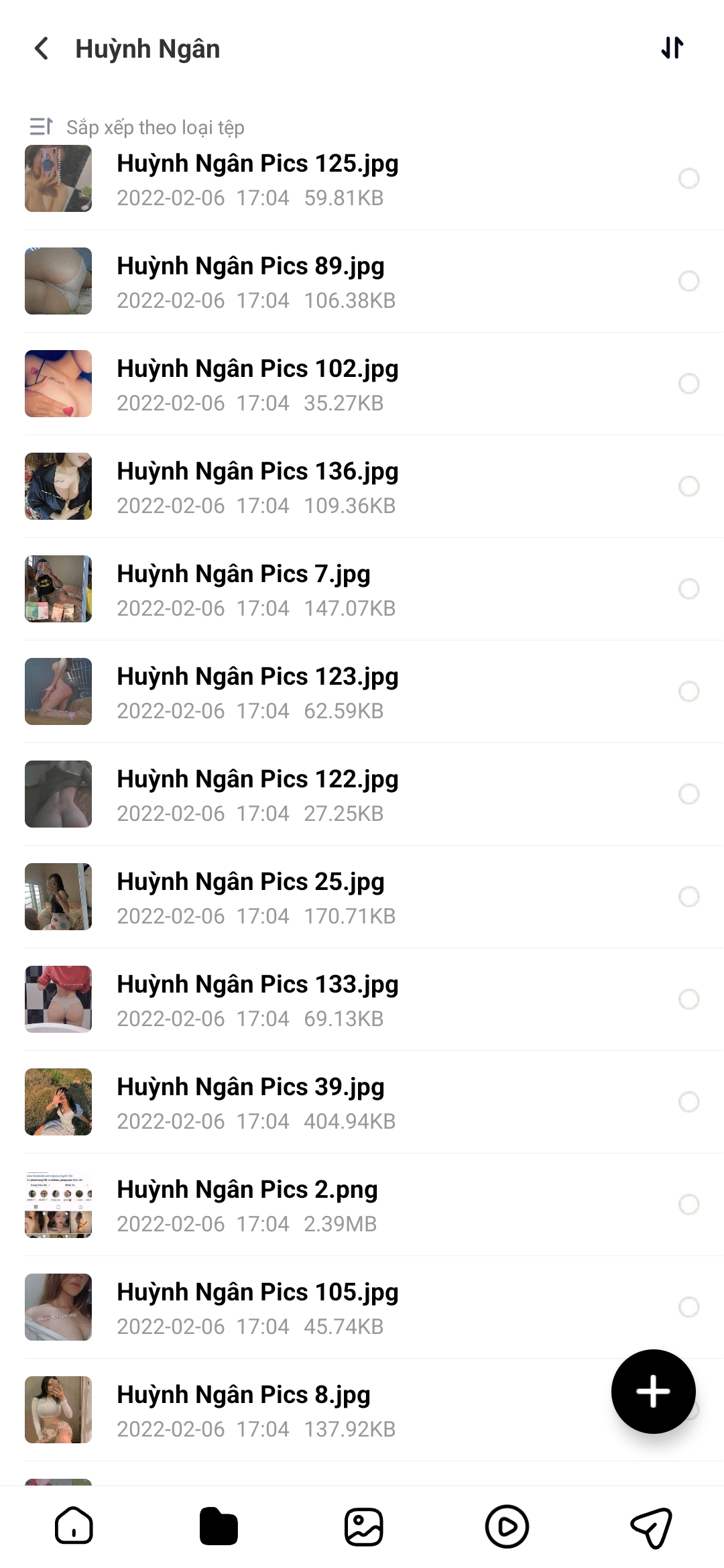Open the paper plane transfer tab
Viewport: 724px width, 1568px height.
[x=652, y=1526]
